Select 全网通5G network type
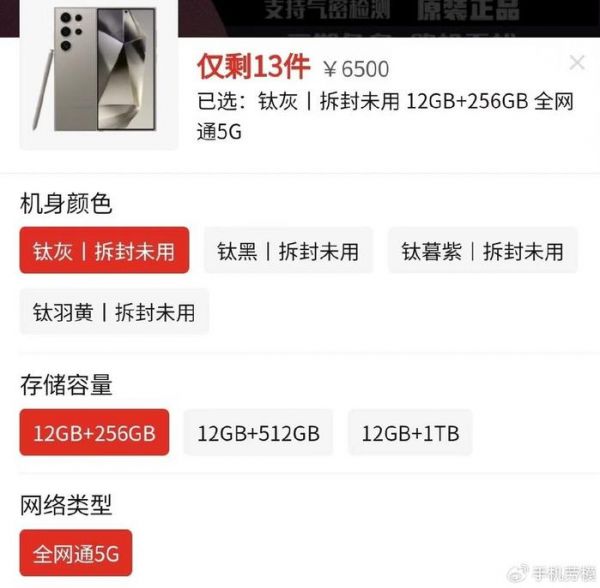Viewport: 600px width, 588px height. (75, 553)
